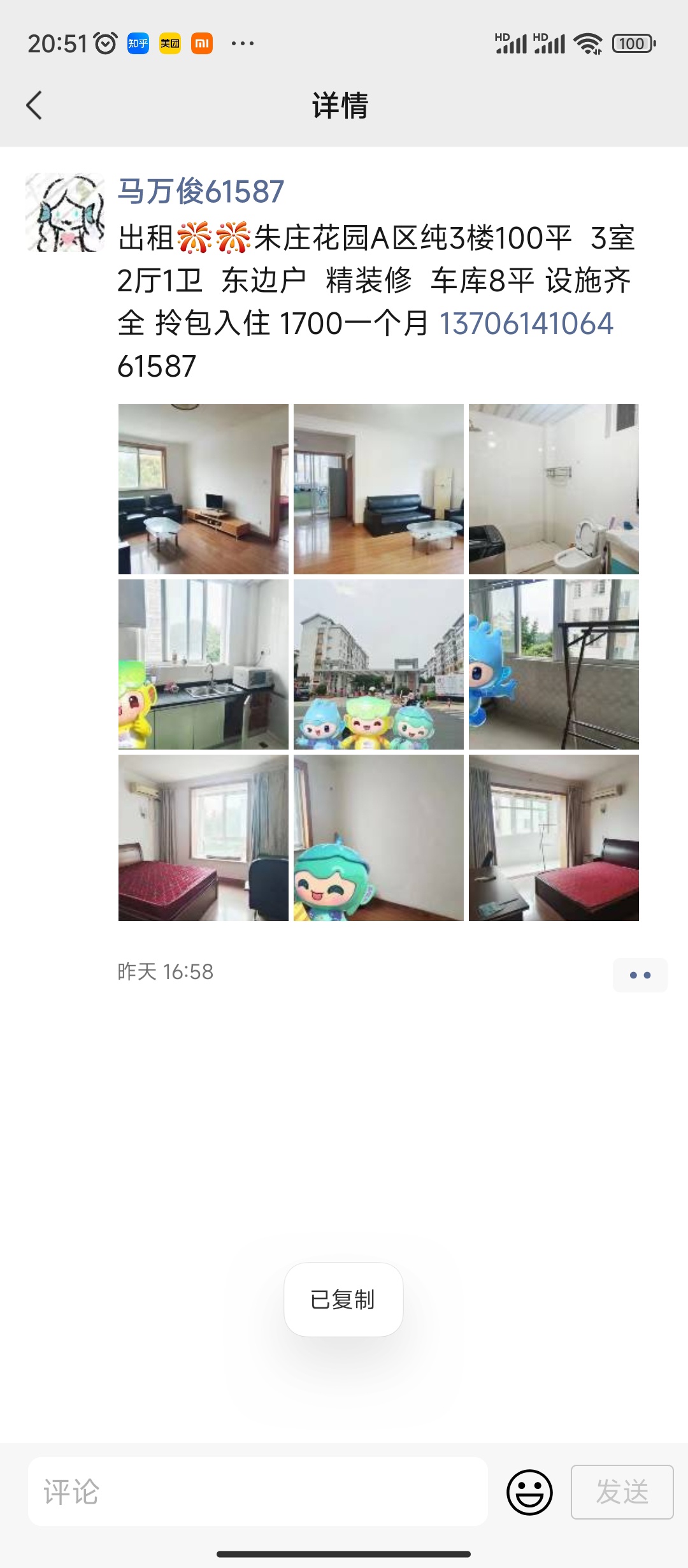Tap the 发送 send button
Viewport: 688px width, 1568px height.
point(622,1492)
